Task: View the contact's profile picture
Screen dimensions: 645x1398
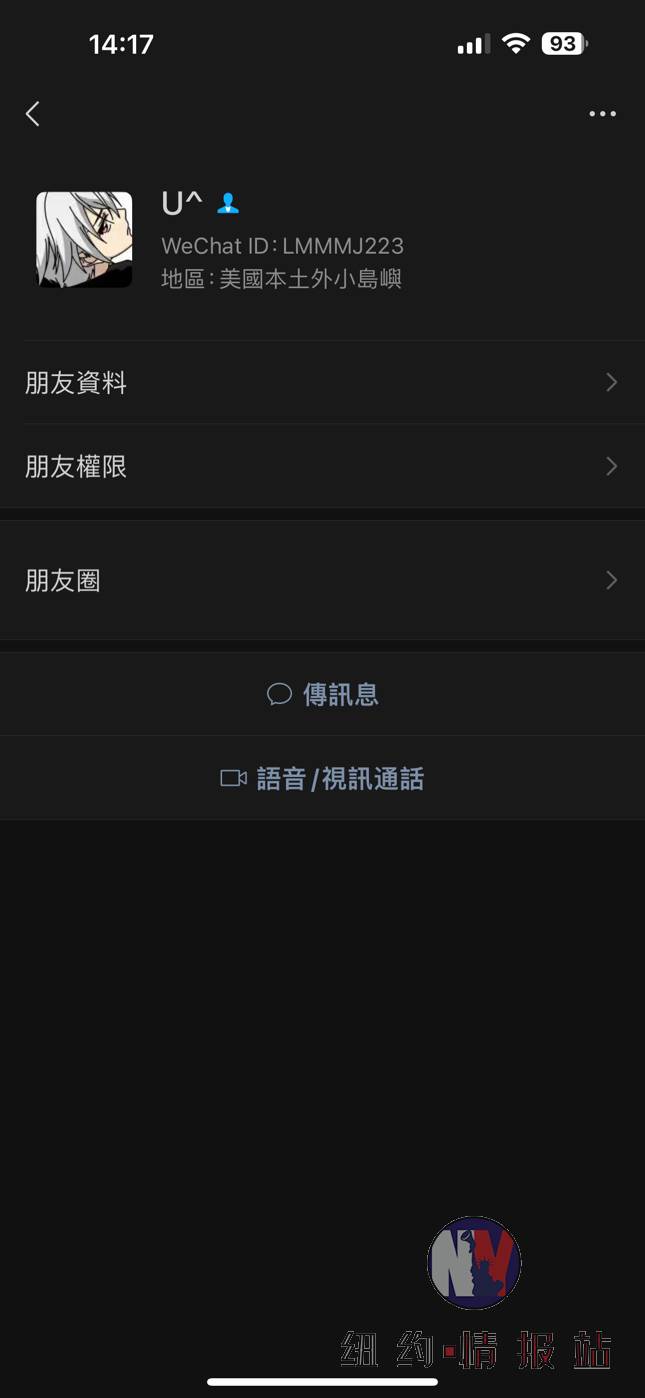Action: (x=84, y=240)
